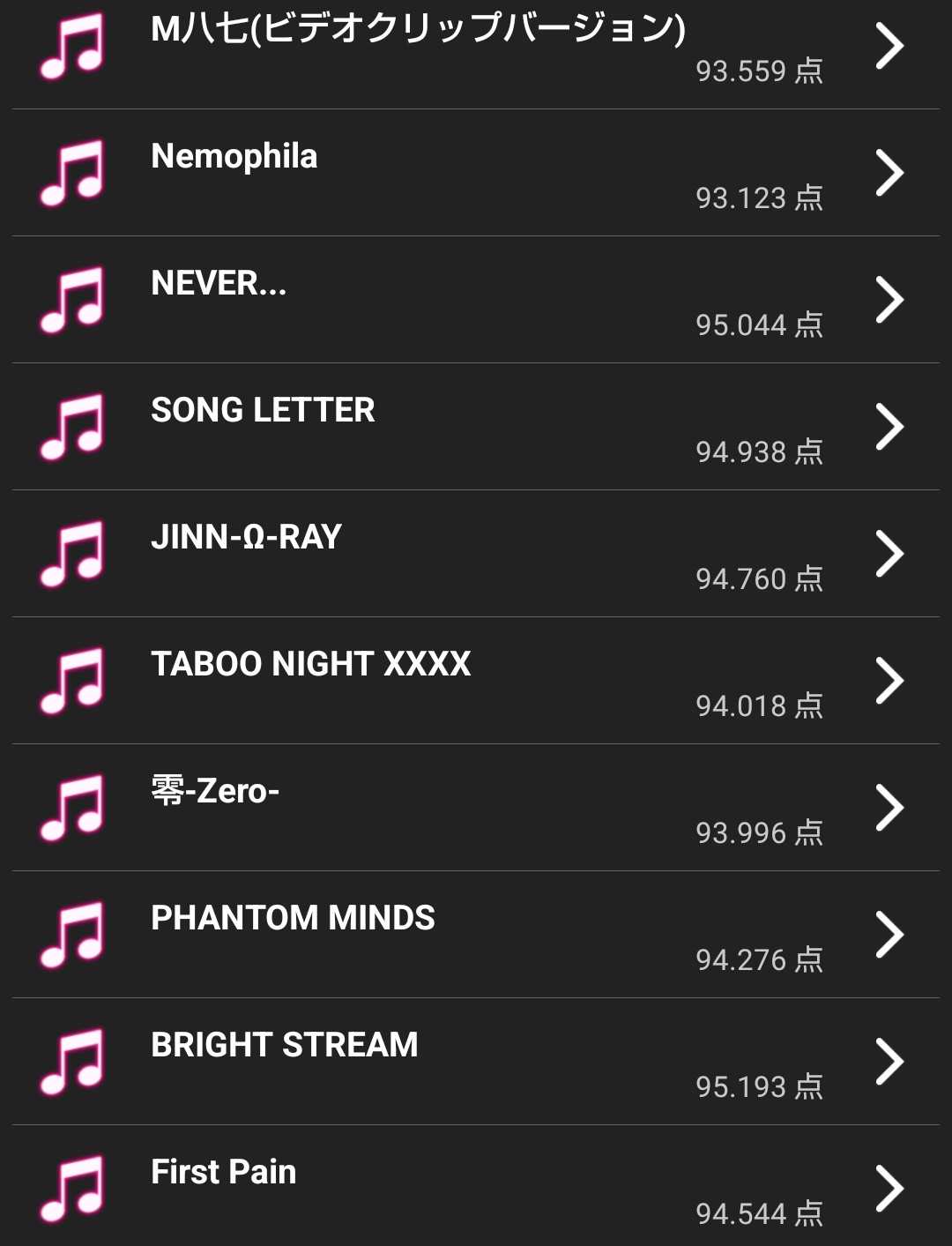
Task: Select the First Pain song
Action: pyautogui.click(x=223, y=1173)
